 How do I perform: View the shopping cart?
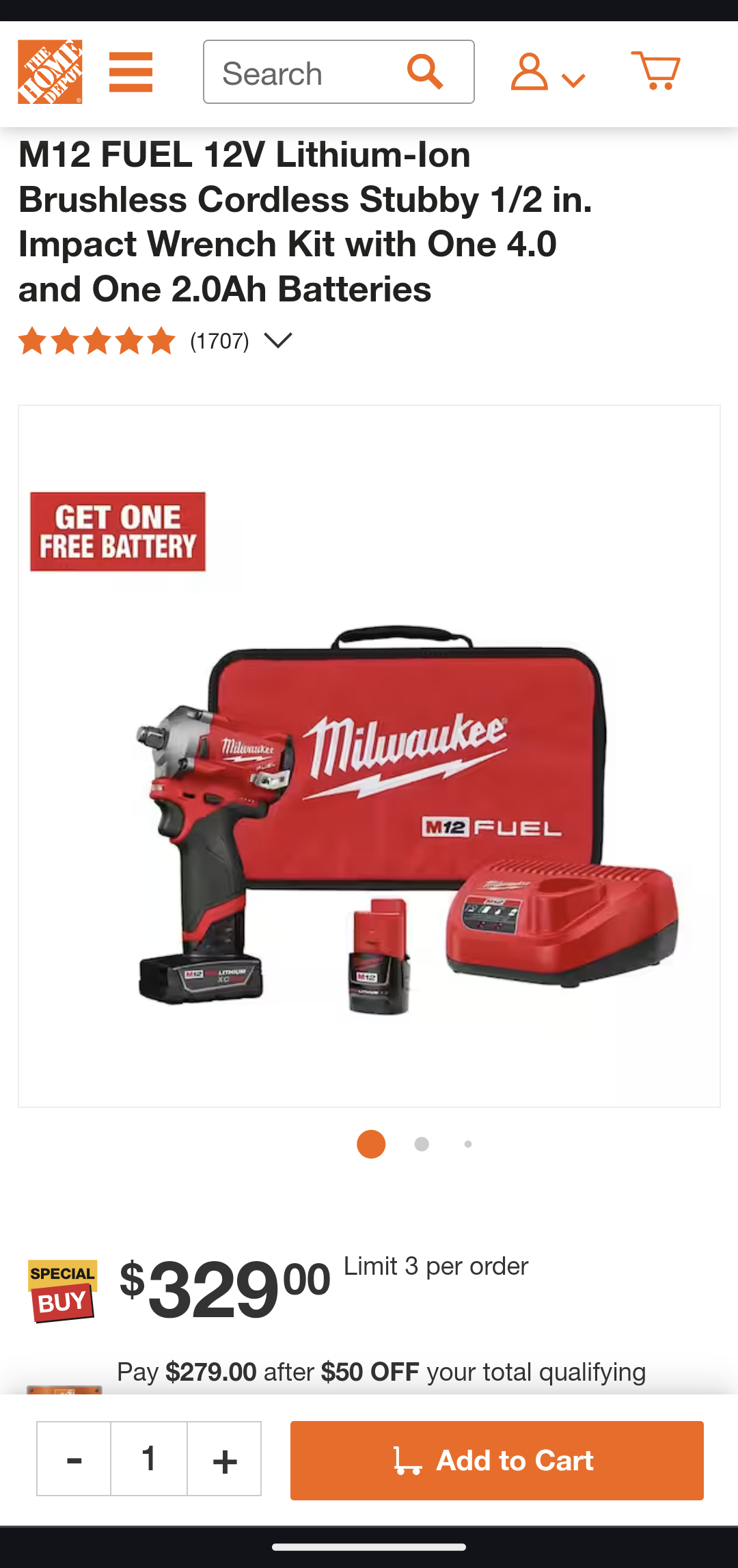(x=655, y=70)
